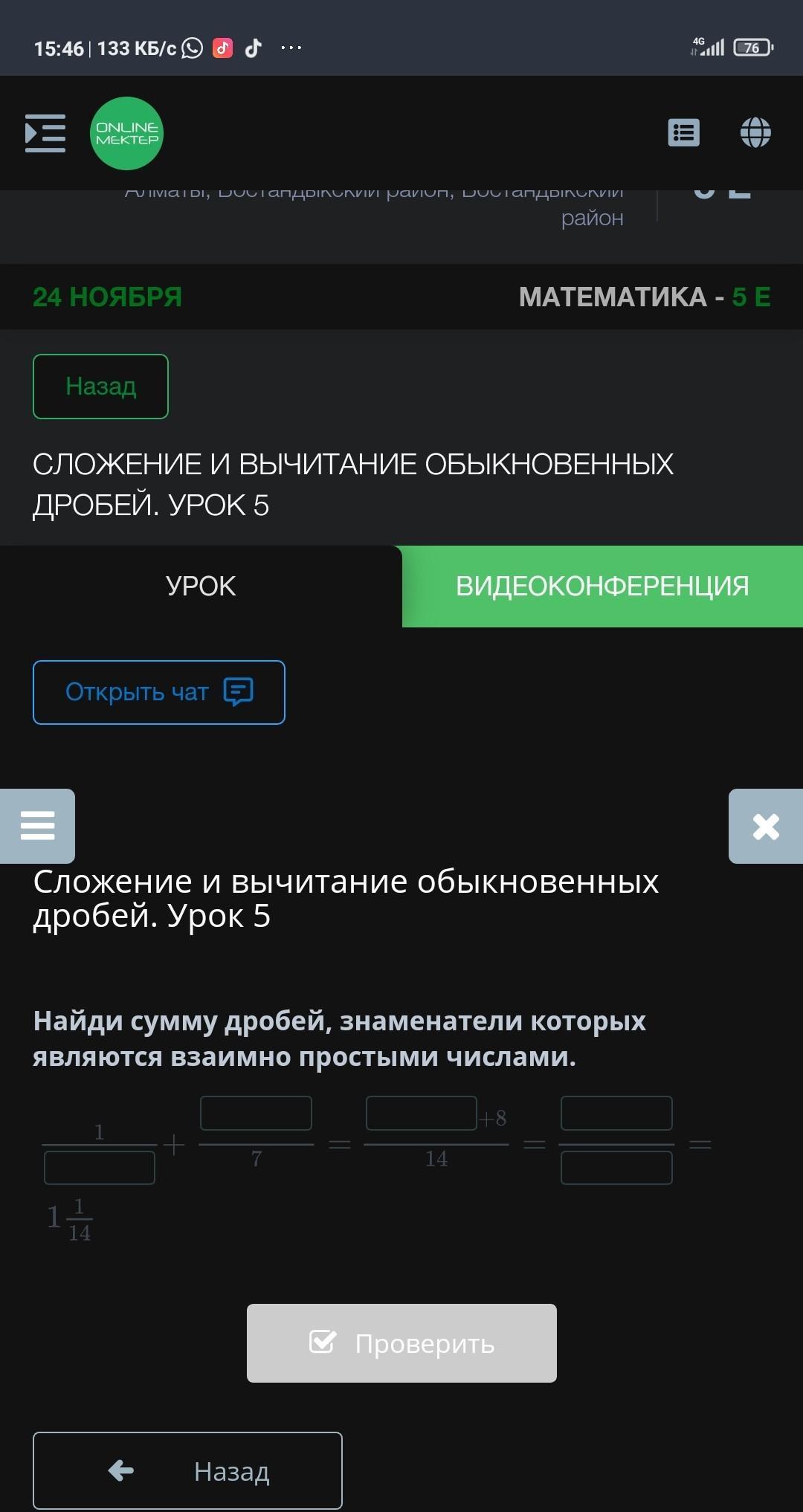Switch to the Видеоконференция tab
803x1512 pixels.
tap(602, 587)
